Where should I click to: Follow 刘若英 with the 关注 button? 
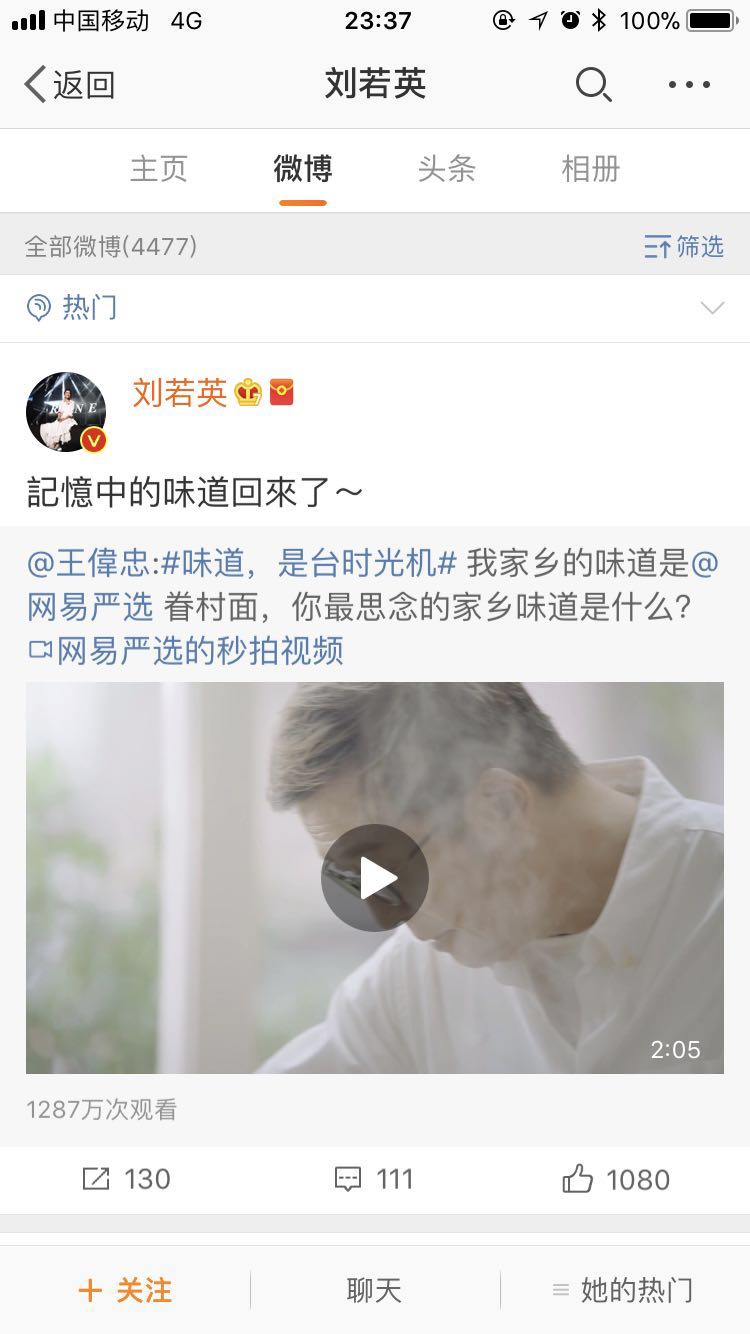[126, 1290]
